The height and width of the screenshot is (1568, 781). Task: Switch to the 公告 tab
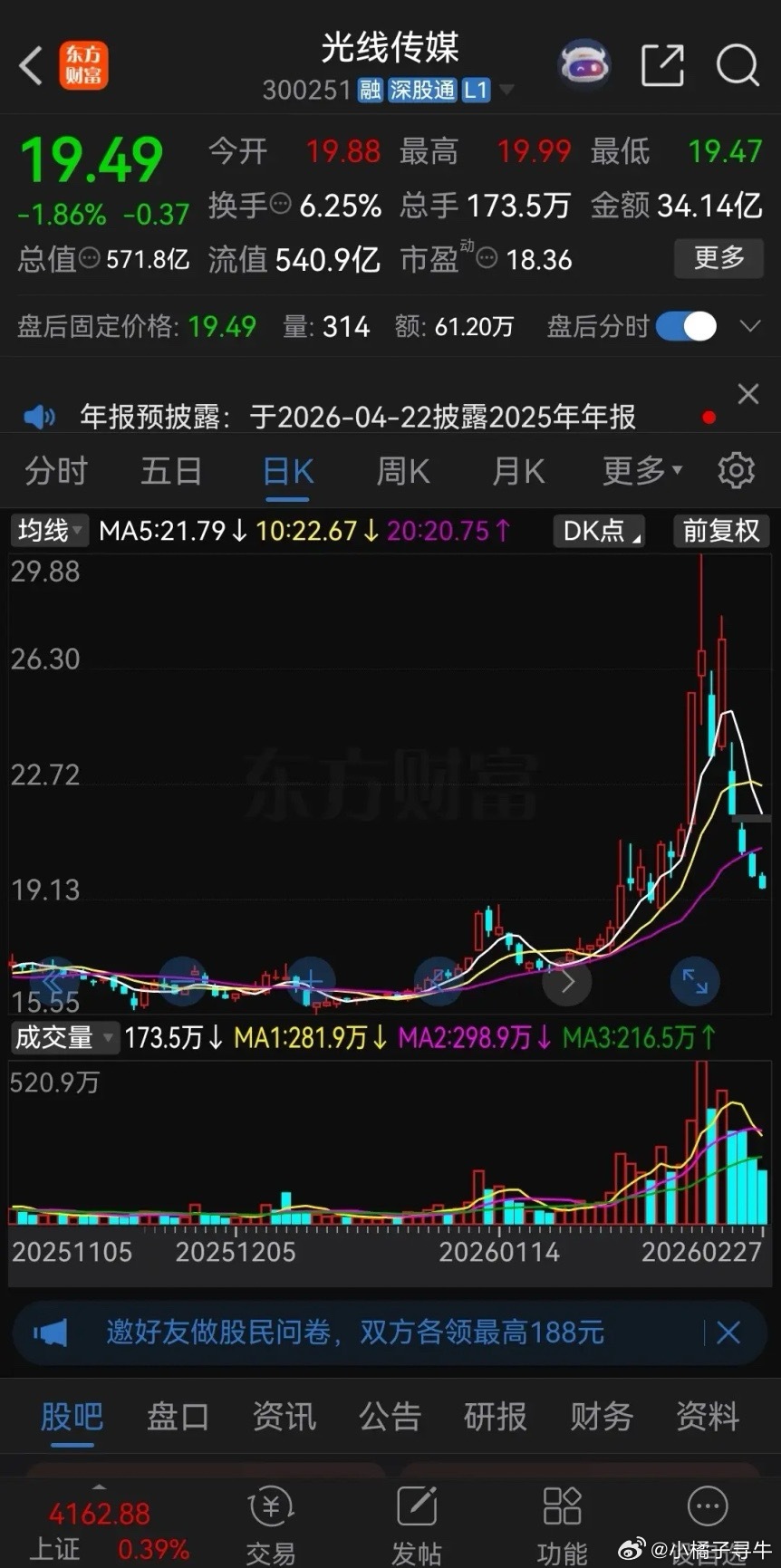pos(390,1418)
